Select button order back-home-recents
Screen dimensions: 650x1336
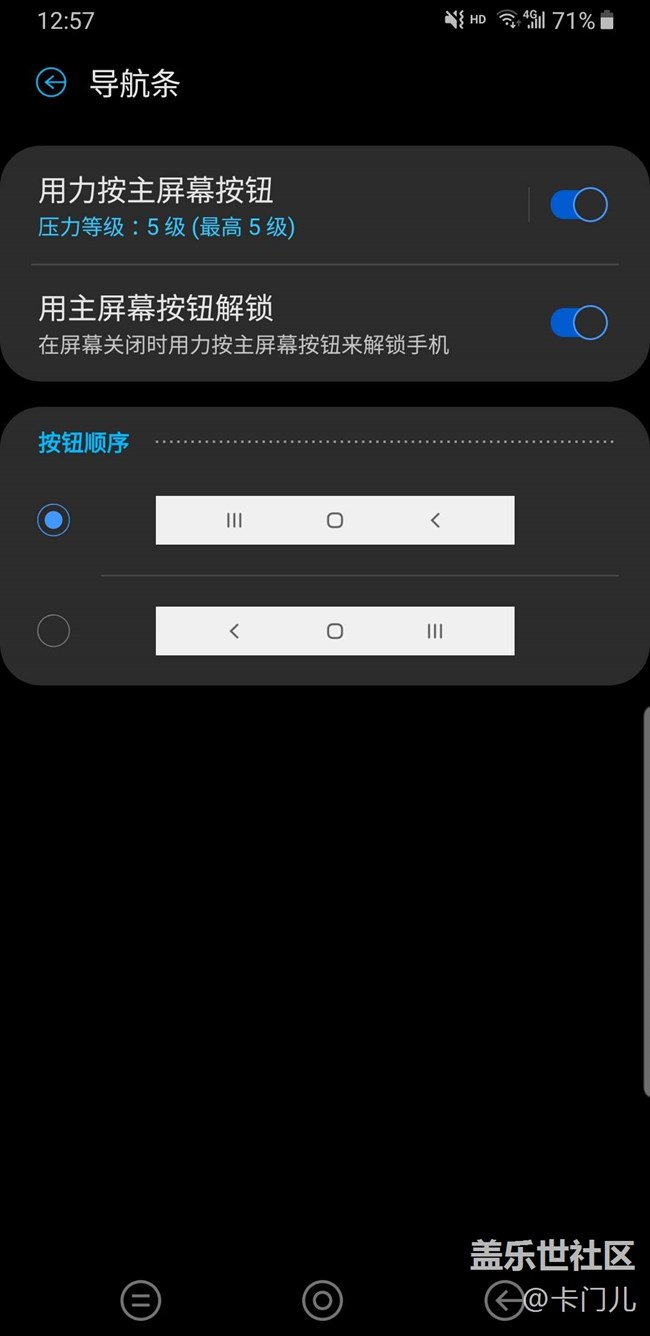click(x=53, y=631)
